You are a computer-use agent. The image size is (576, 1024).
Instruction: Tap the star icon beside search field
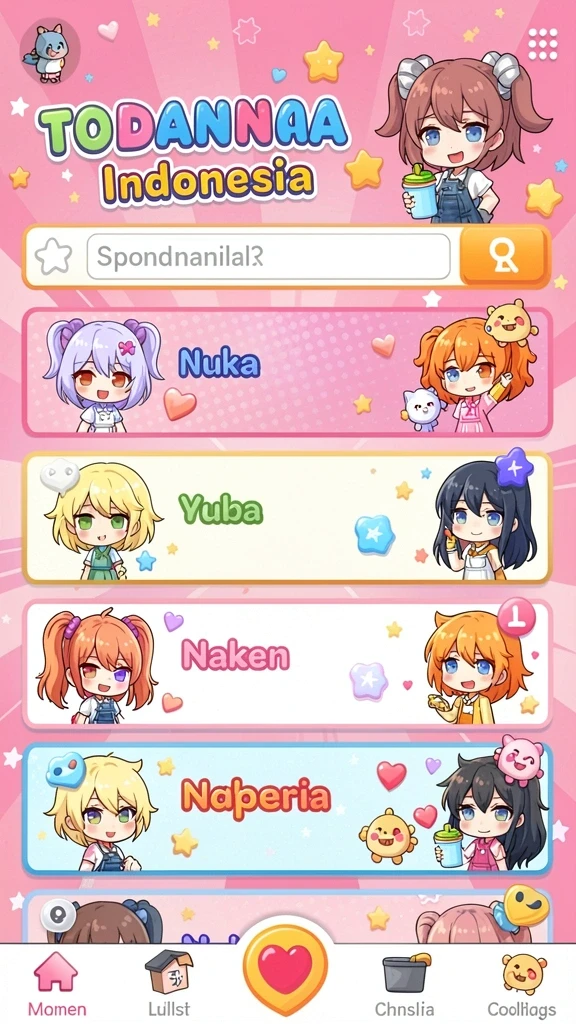[x=54, y=257]
